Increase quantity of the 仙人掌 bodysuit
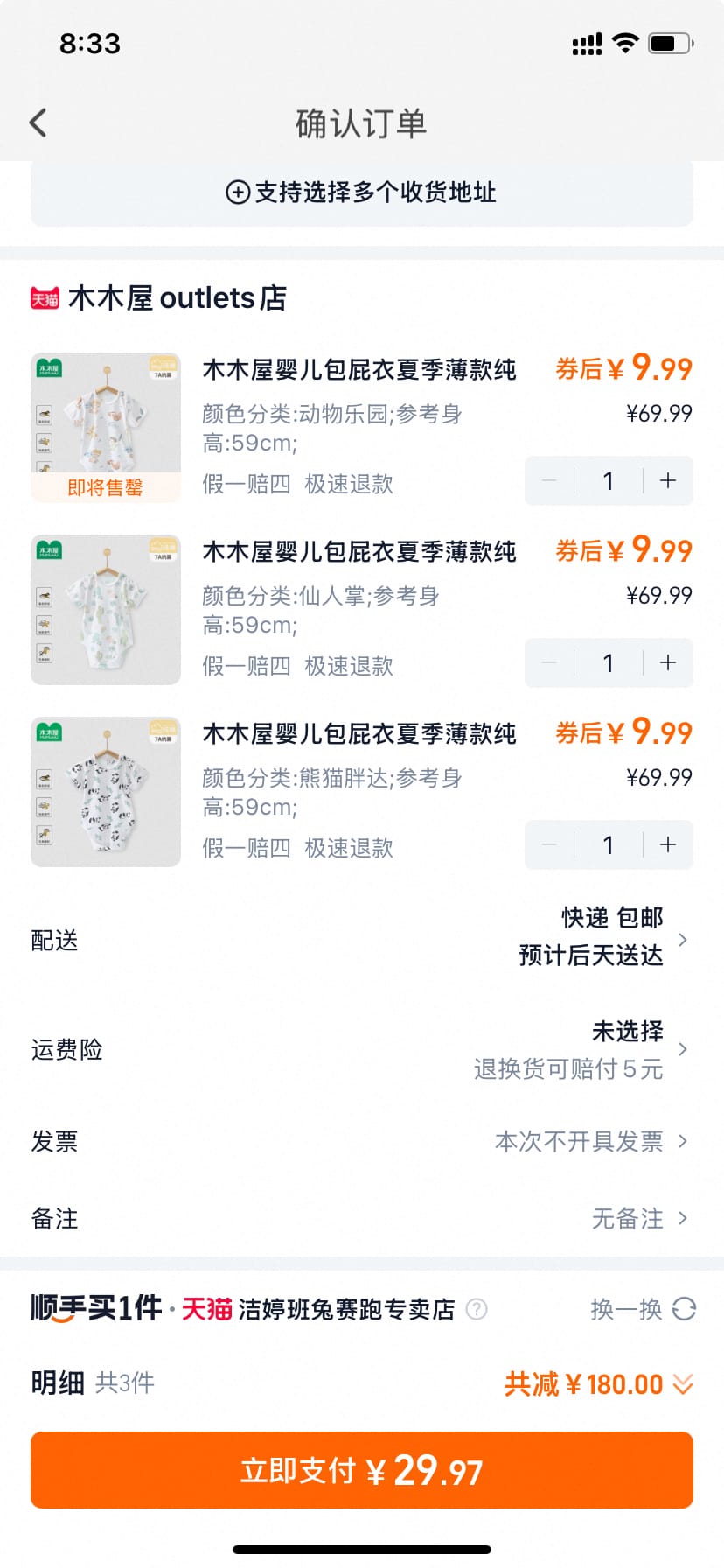Viewport: 724px width, 1568px height. (x=668, y=662)
